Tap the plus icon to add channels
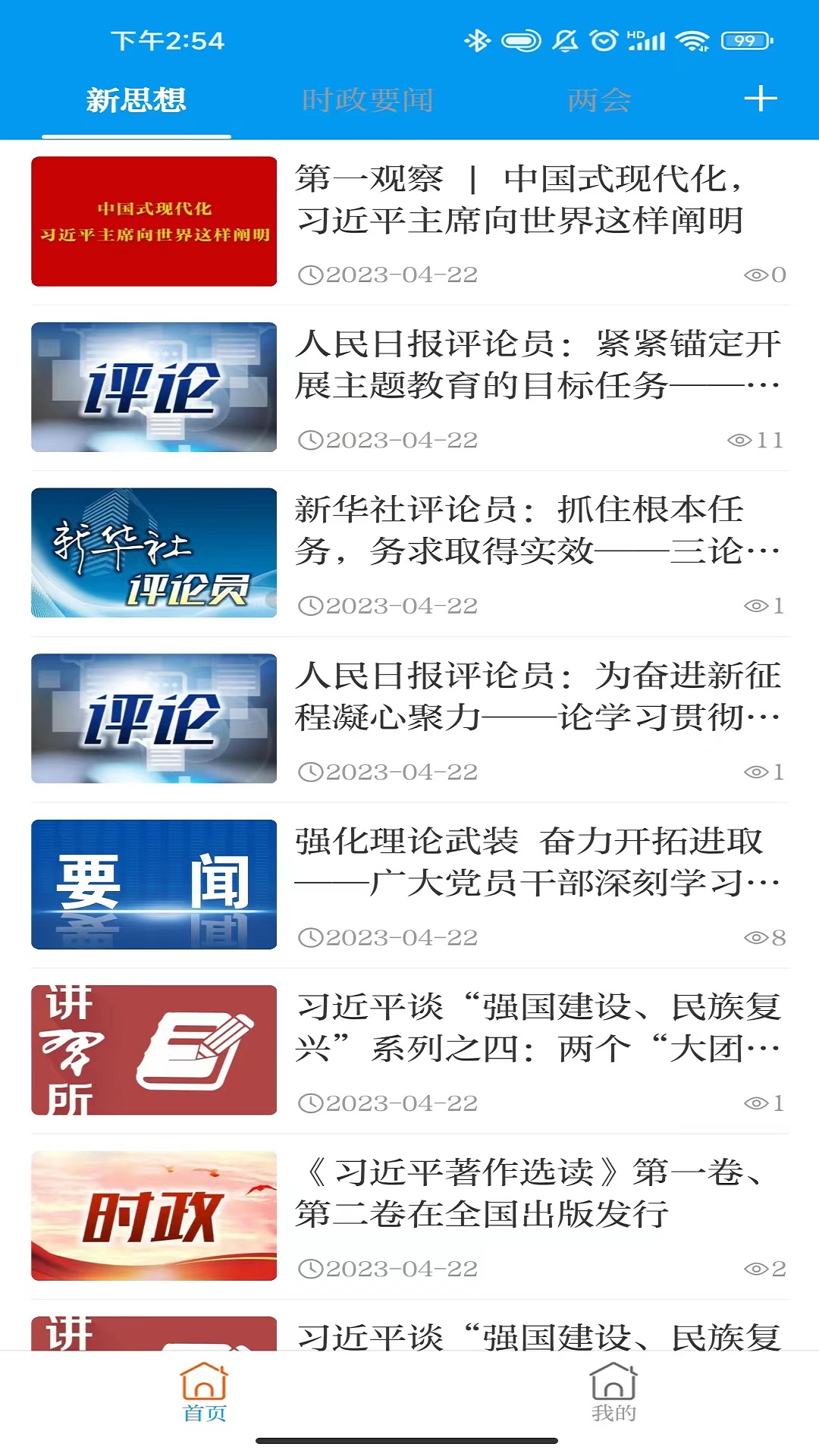The width and height of the screenshot is (819, 1456). click(761, 99)
